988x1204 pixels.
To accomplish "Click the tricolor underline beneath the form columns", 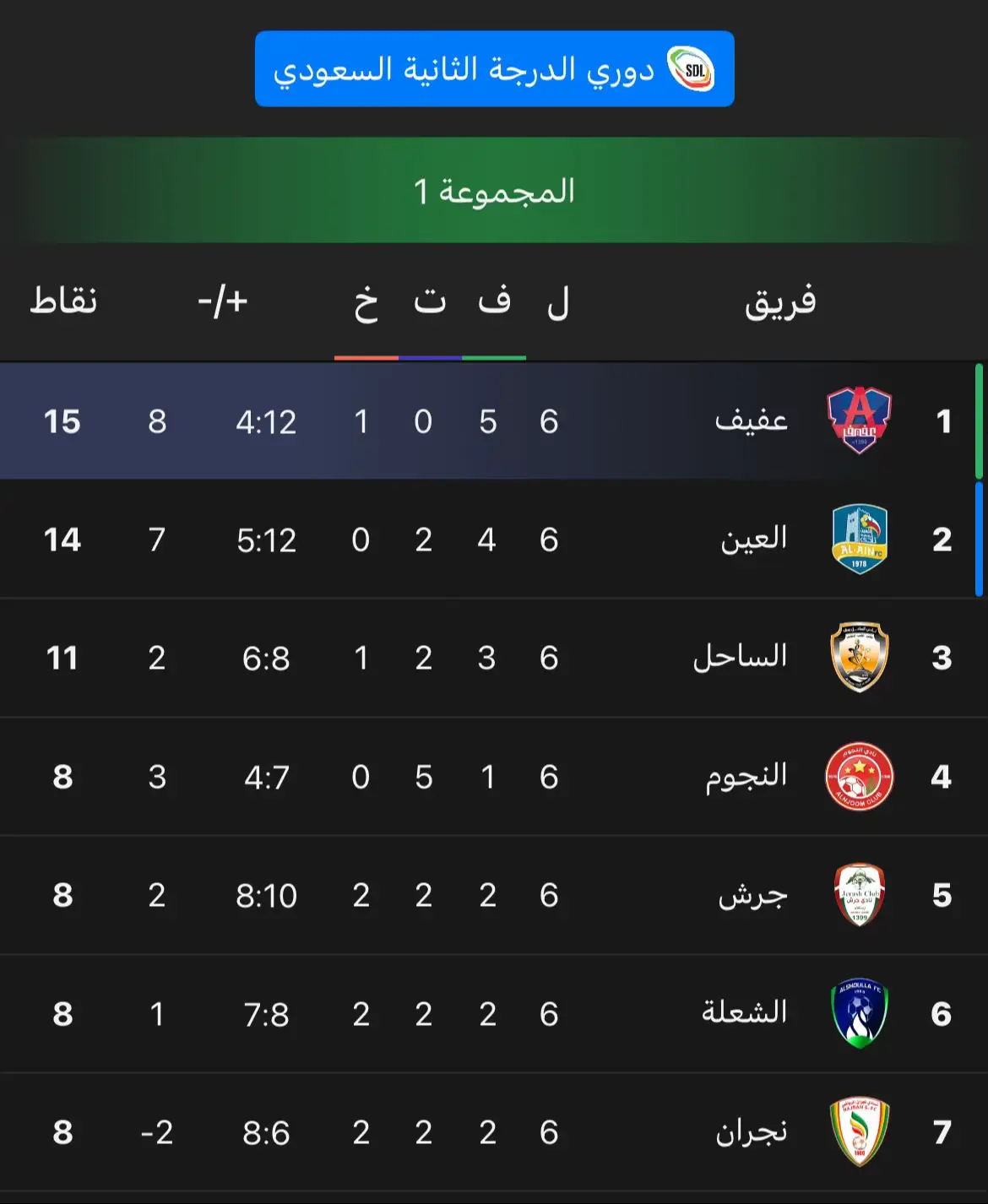I will point(431,358).
